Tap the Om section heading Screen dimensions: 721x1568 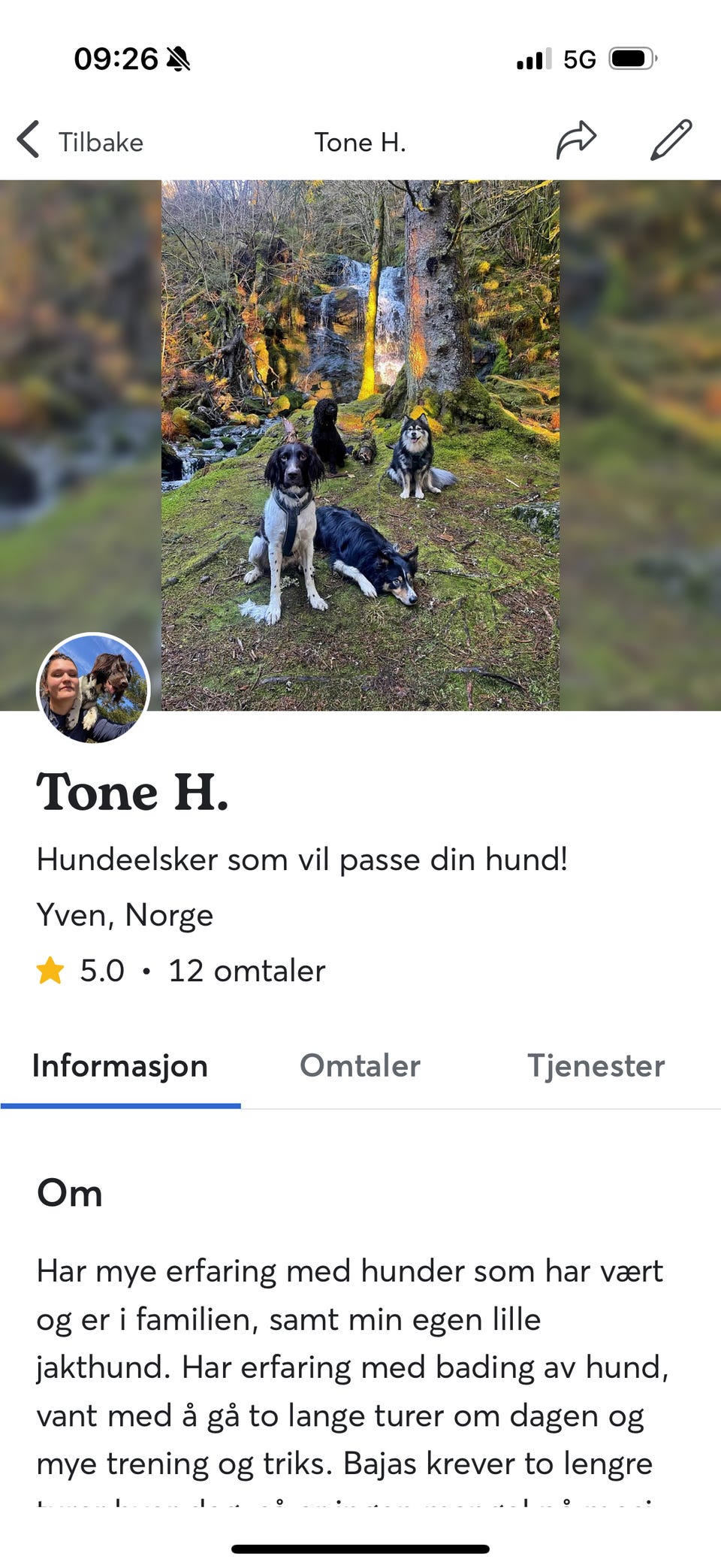coord(69,1192)
